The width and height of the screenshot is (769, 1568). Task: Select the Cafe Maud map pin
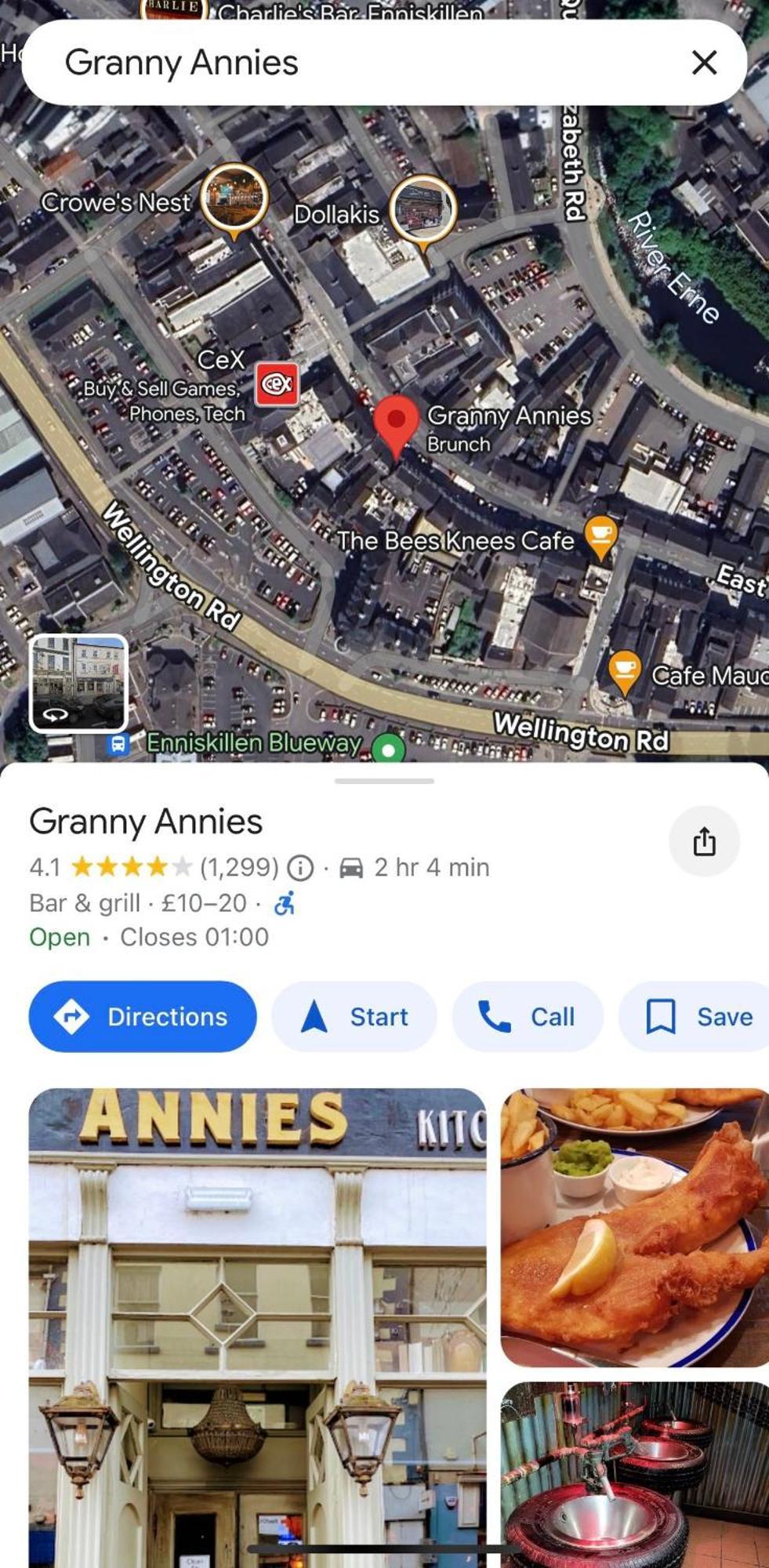point(625,670)
